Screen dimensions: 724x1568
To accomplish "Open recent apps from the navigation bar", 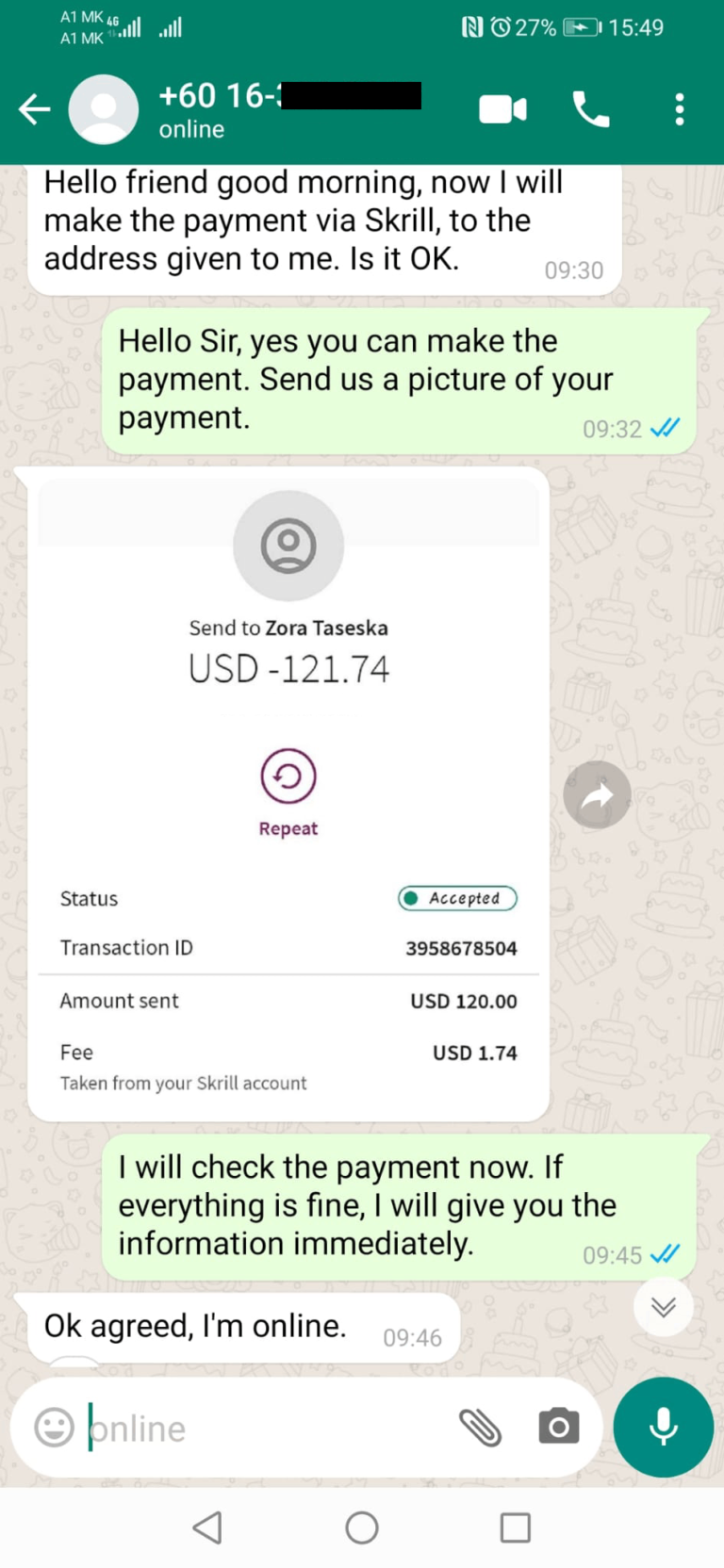I will (x=515, y=1527).
